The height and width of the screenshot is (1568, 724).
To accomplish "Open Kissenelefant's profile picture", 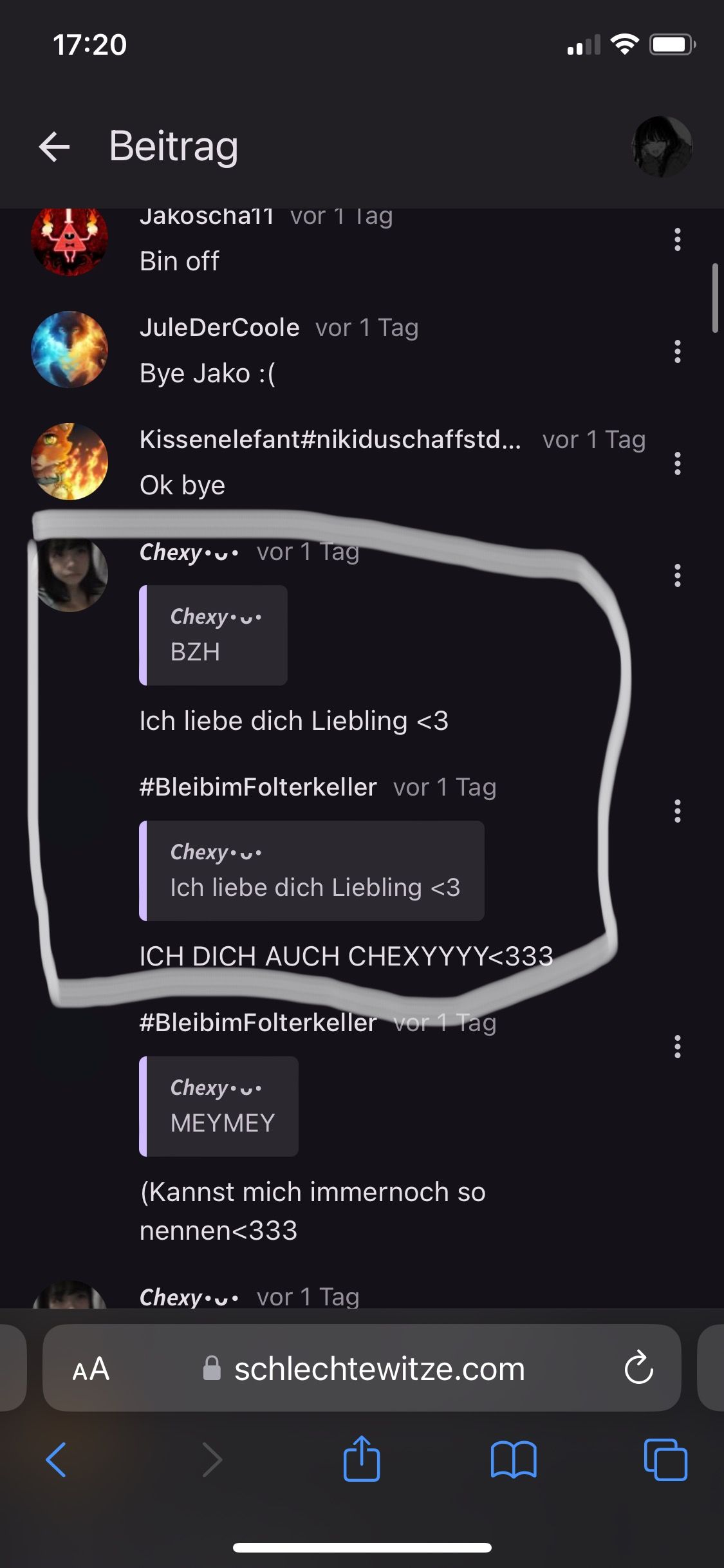I will tap(70, 462).
